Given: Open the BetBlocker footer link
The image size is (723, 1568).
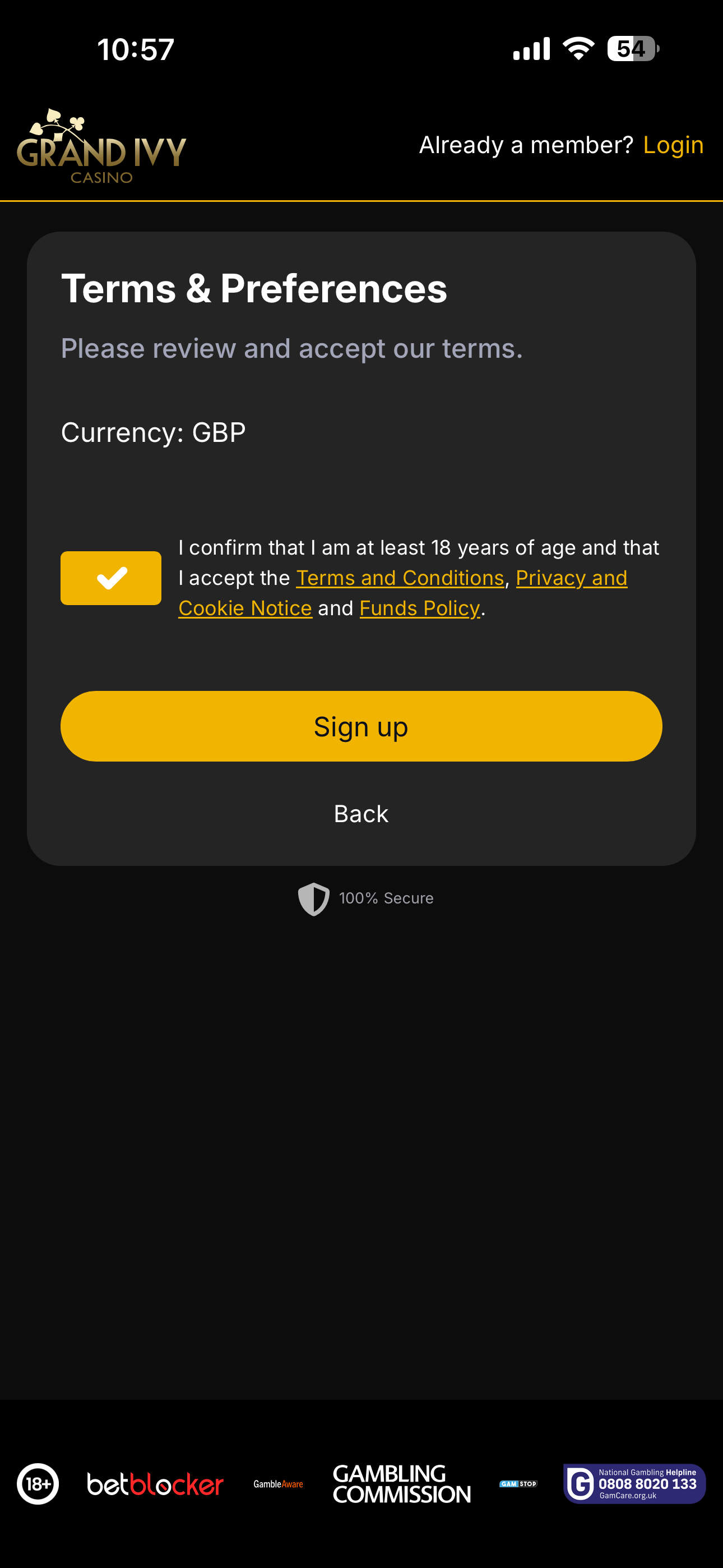Looking at the screenshot, I should coord(155,1484).
